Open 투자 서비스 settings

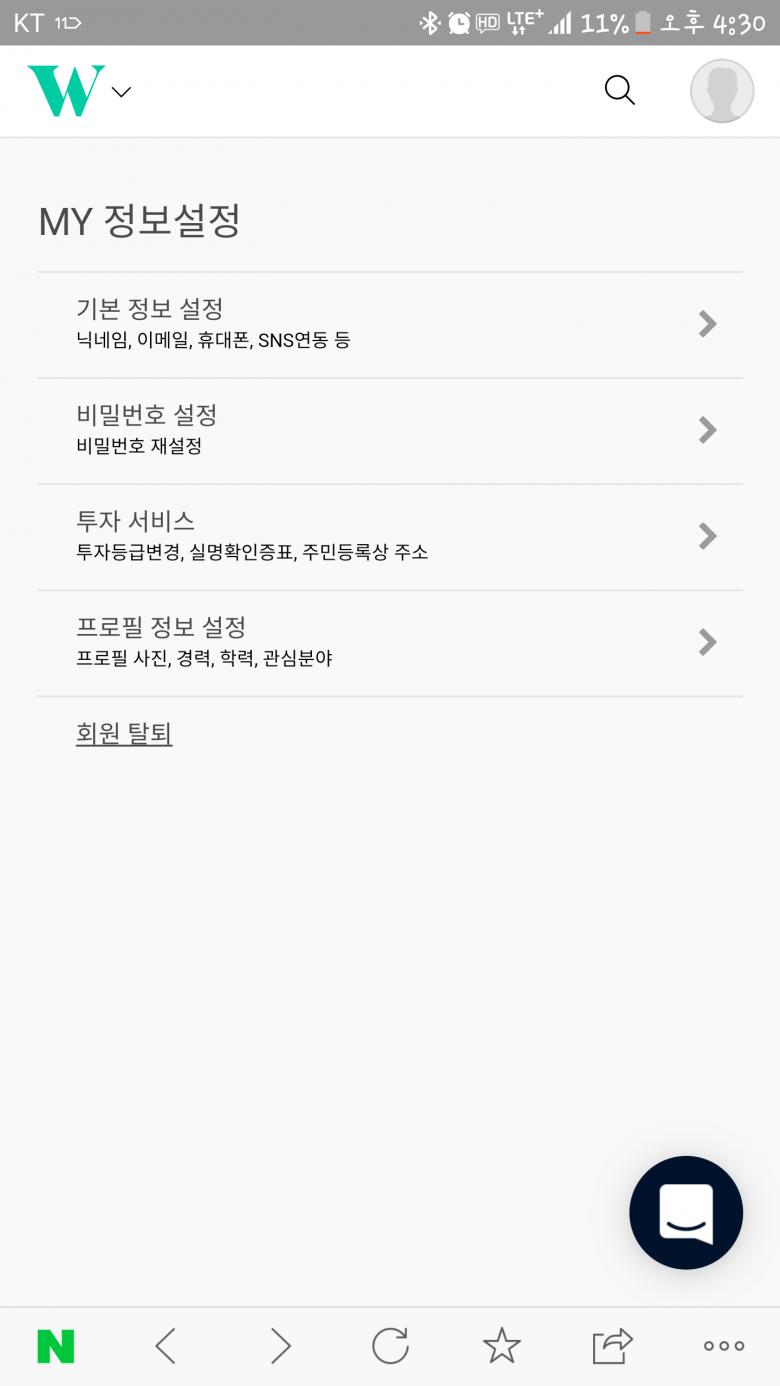pyautogui.click(x=390, y=537)
